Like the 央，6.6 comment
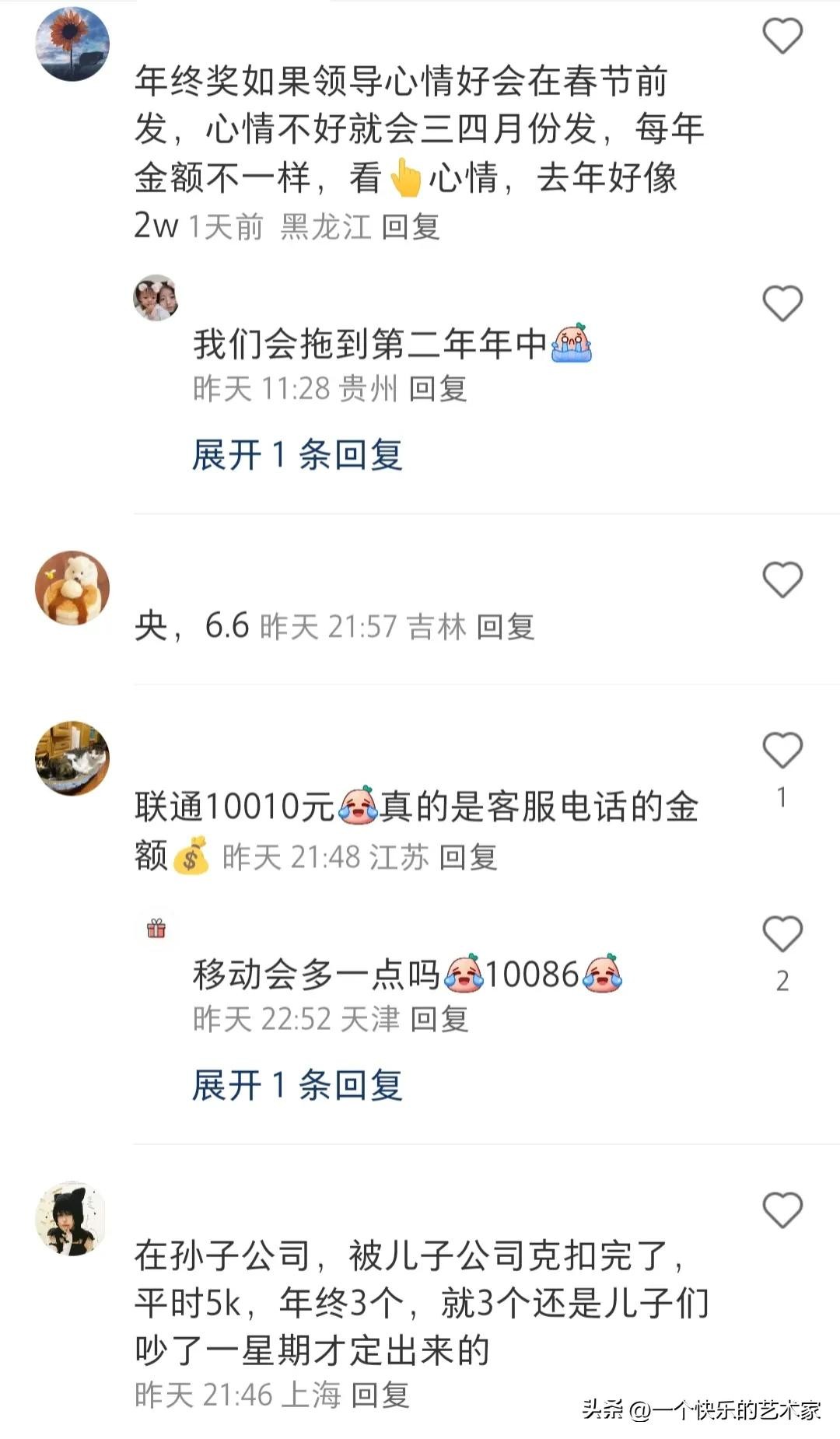This screenshot has height=1439, width=840. (782, 579)
